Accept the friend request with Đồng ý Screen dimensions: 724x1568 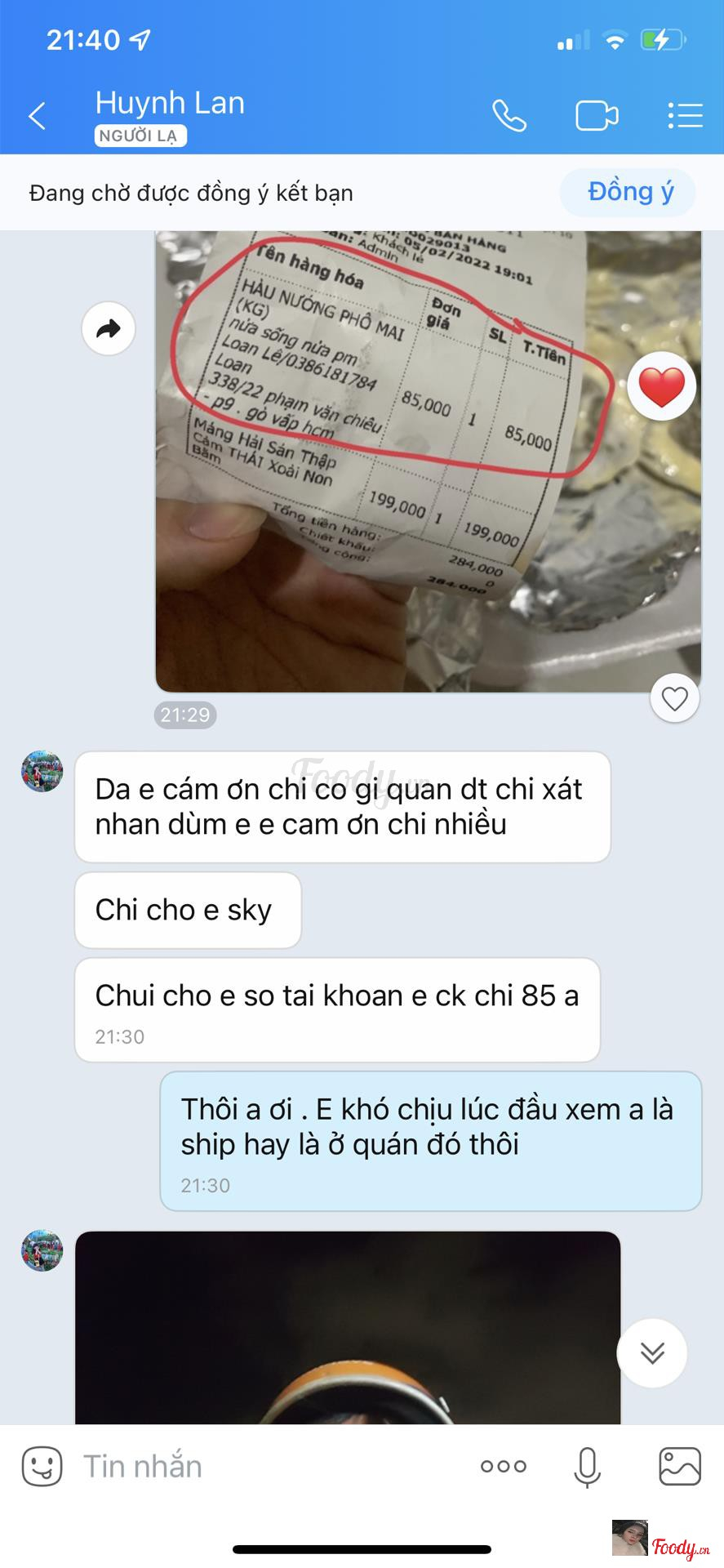pyautogui.click(x=630, y=193)
